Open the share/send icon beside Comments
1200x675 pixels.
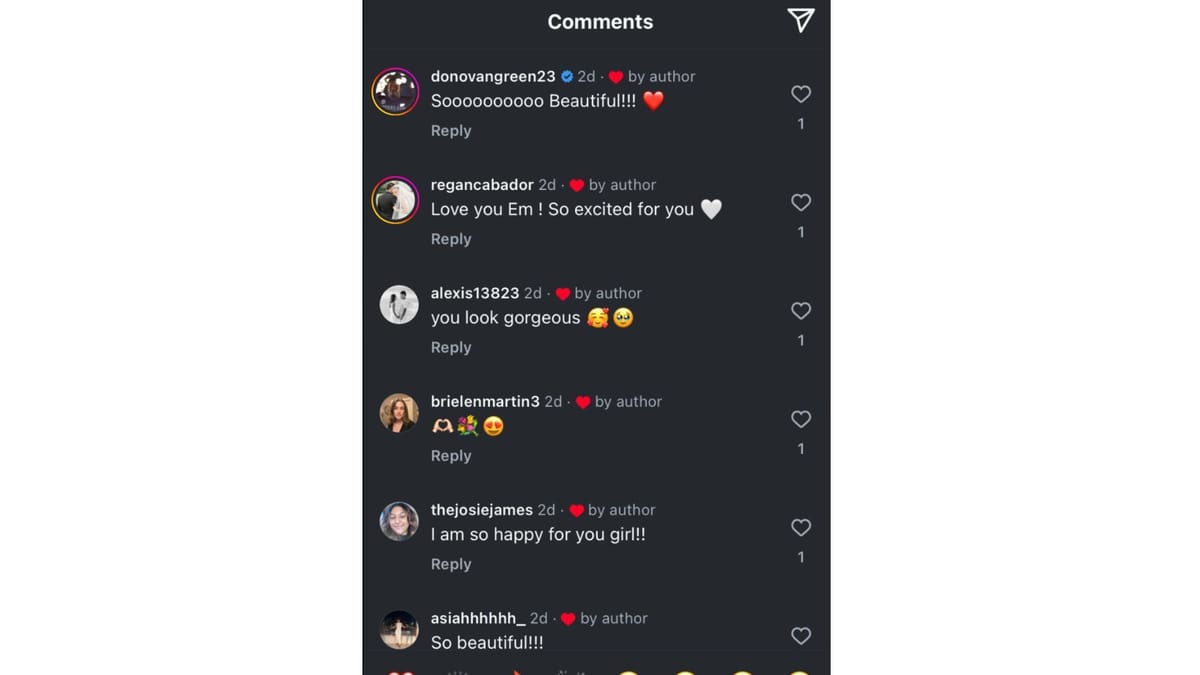click(800, 21)
